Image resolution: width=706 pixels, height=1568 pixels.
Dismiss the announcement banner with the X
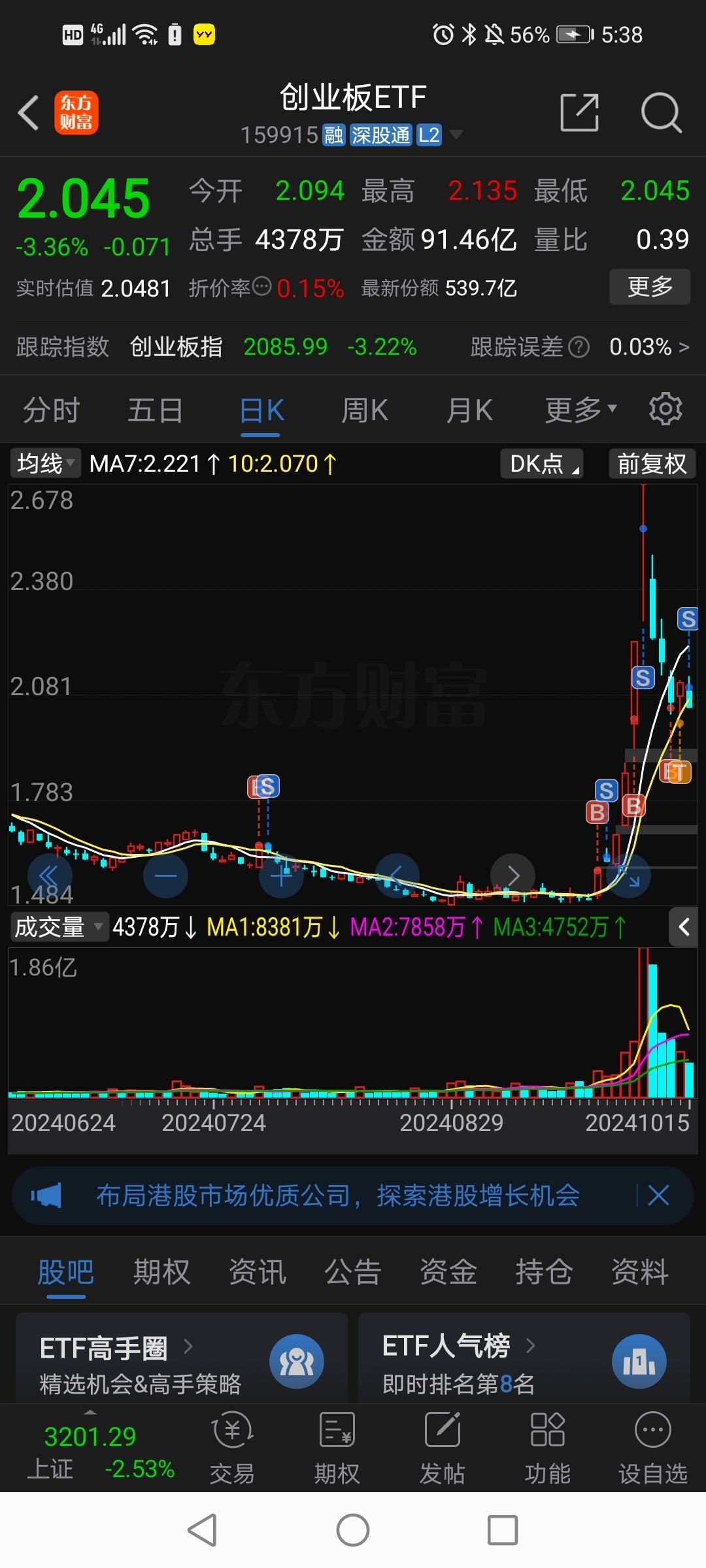pos(658,1195)
